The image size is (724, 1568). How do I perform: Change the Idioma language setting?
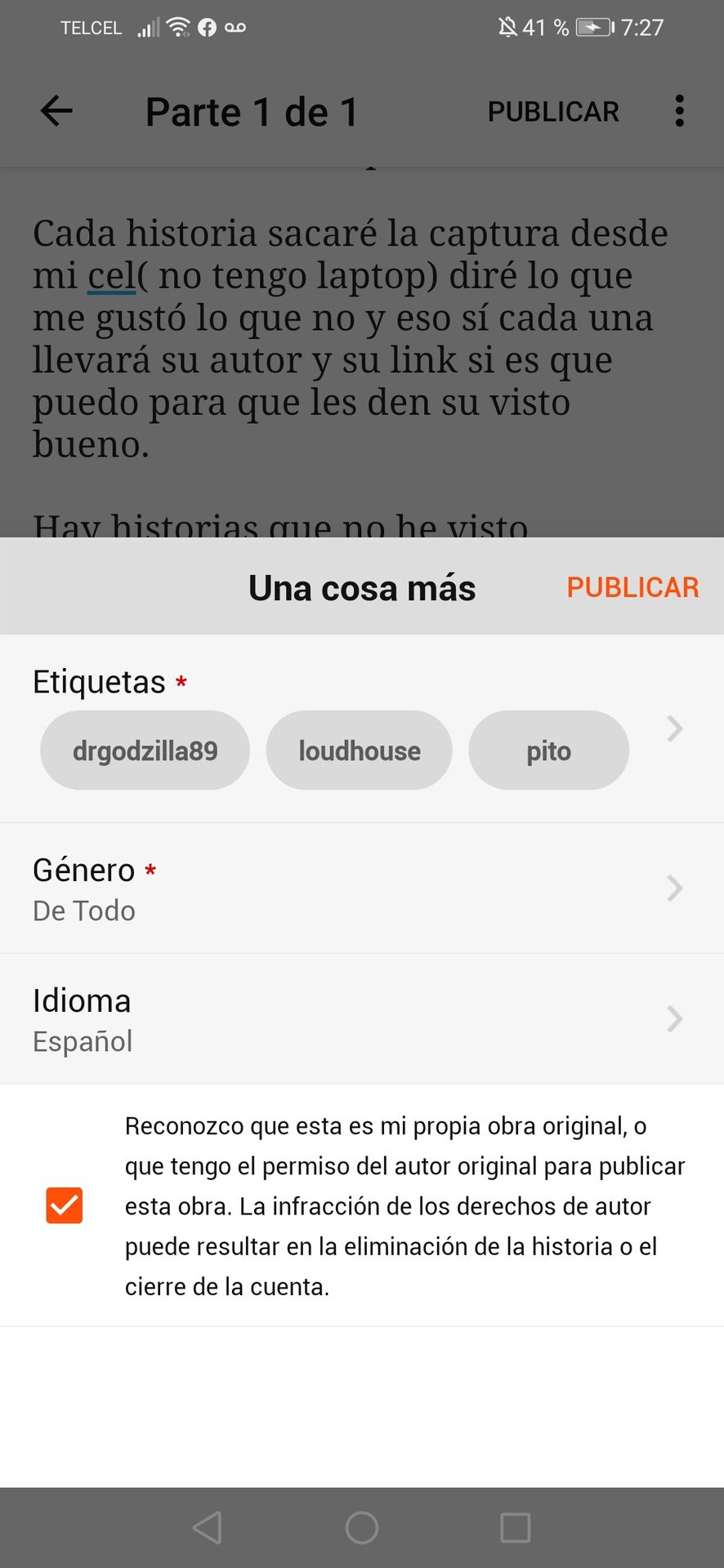click(362, 1019)
